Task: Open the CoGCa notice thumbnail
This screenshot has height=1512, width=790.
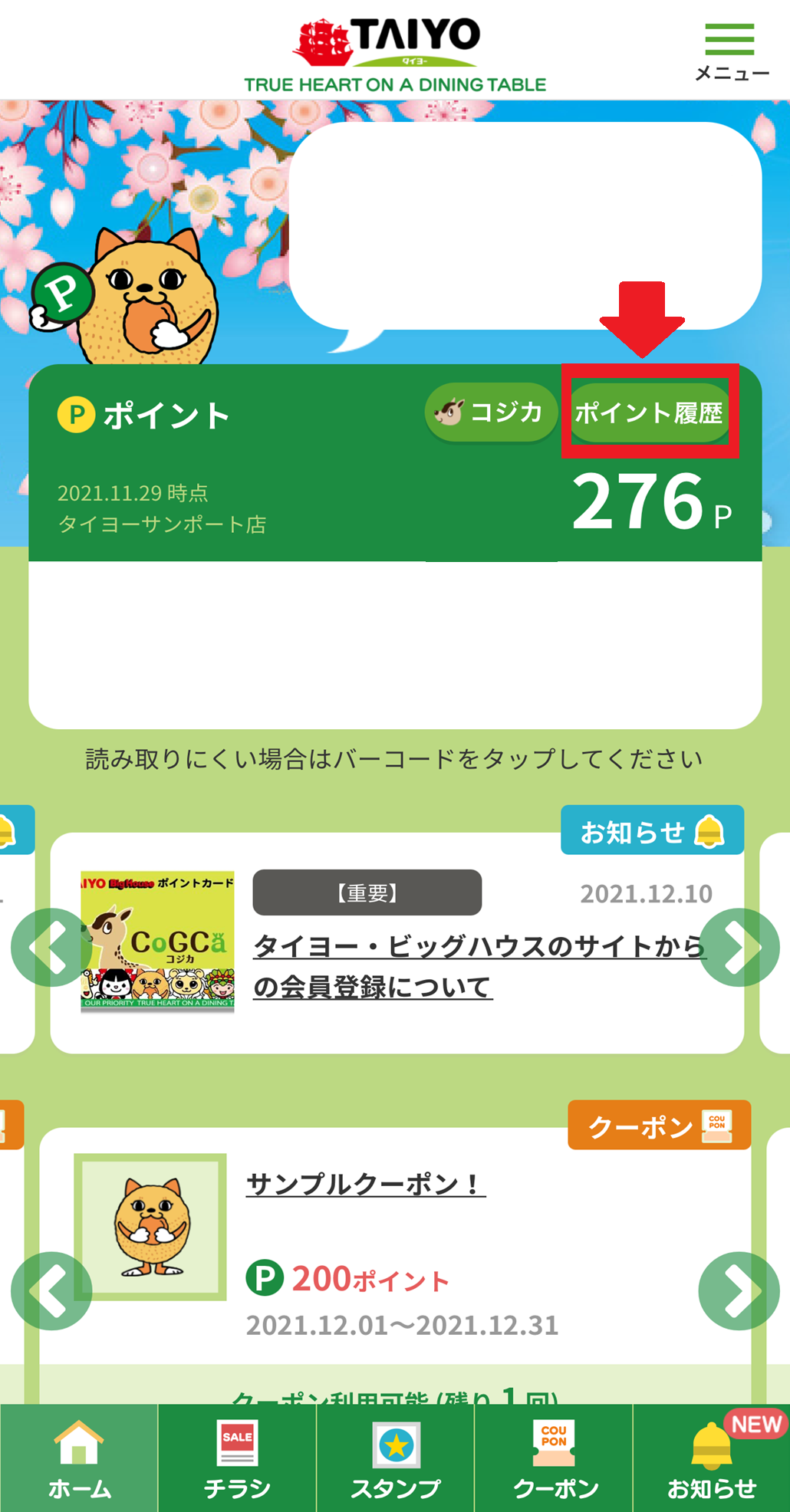Action: coord(157,942)
